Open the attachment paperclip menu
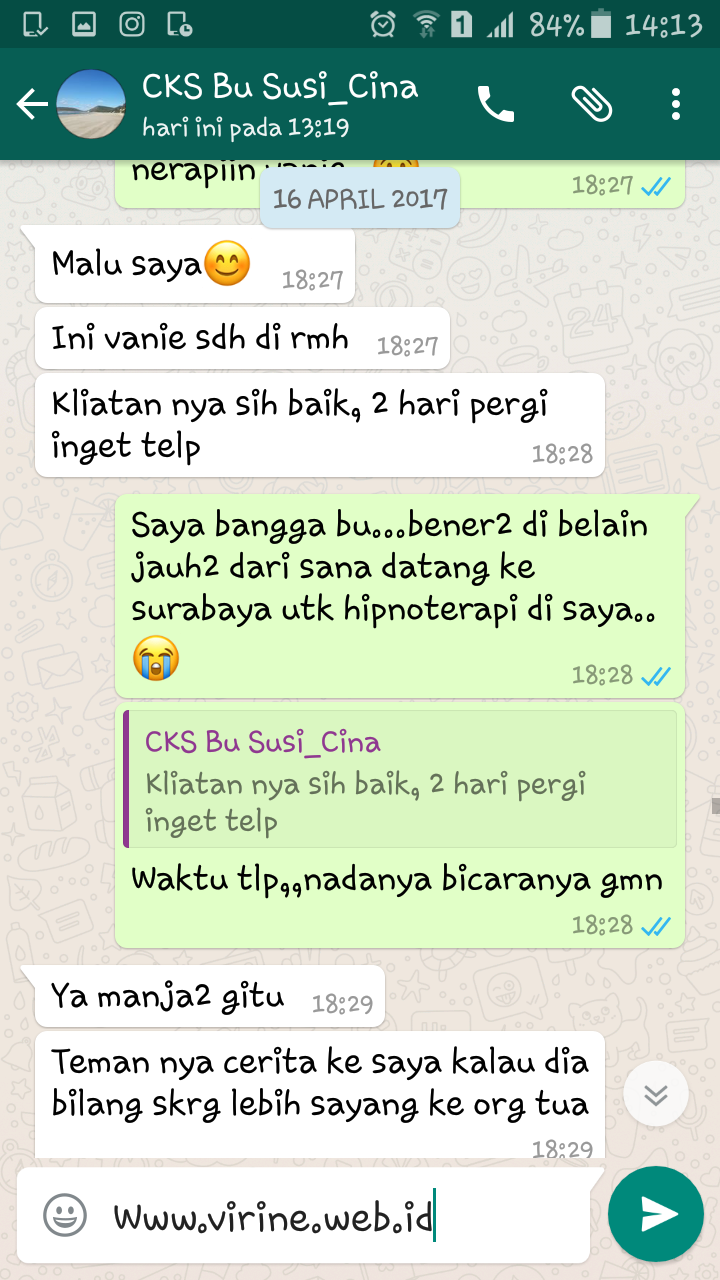The image size is (720, 1280). 591,104
